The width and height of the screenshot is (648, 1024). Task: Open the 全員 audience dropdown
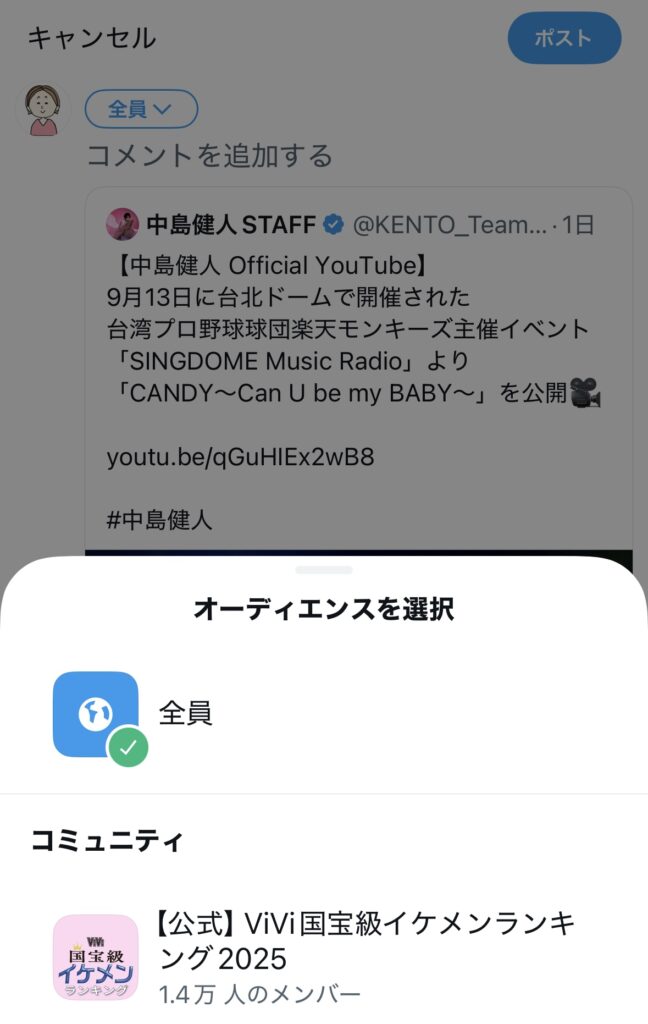pos(141,109)
